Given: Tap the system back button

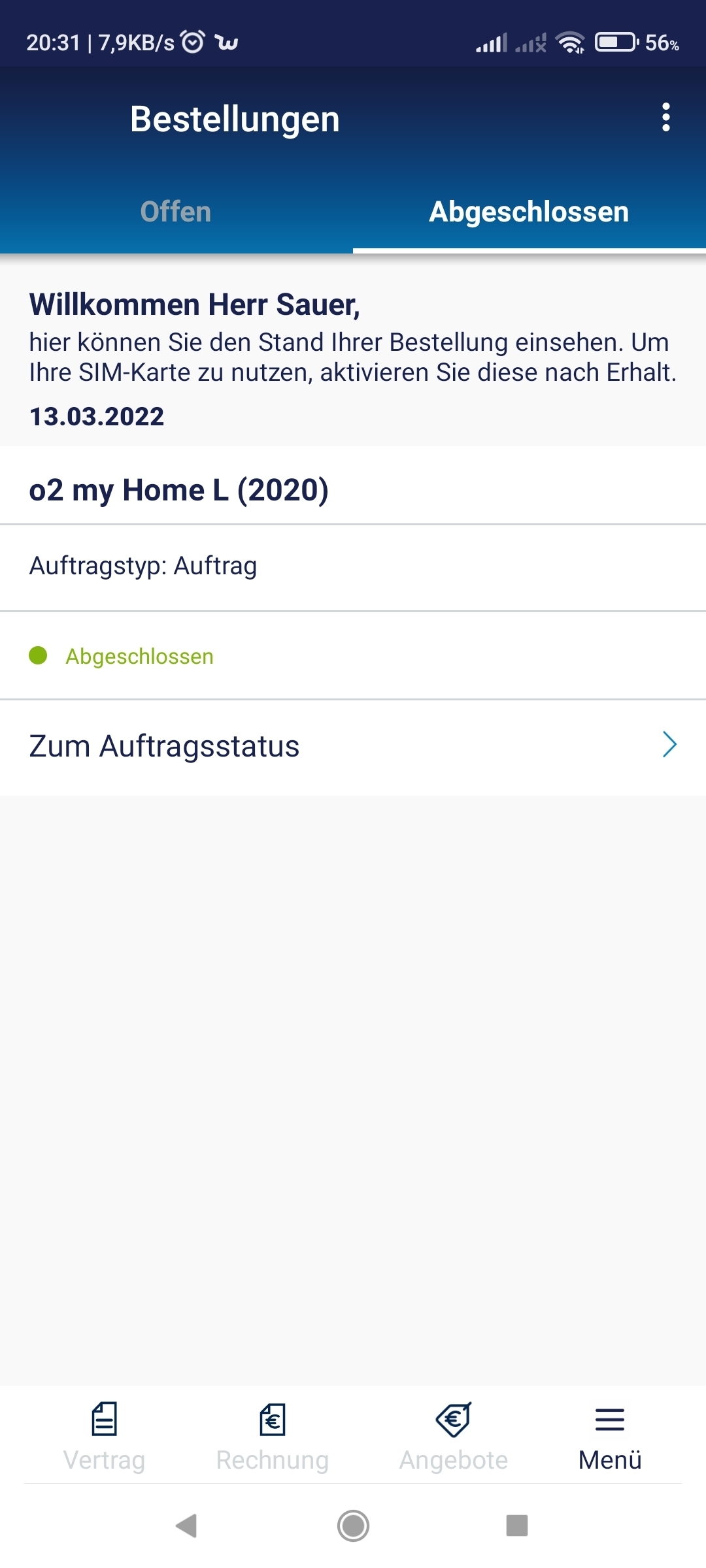Looking at the screenshot, I should [x=187, y=1526].
